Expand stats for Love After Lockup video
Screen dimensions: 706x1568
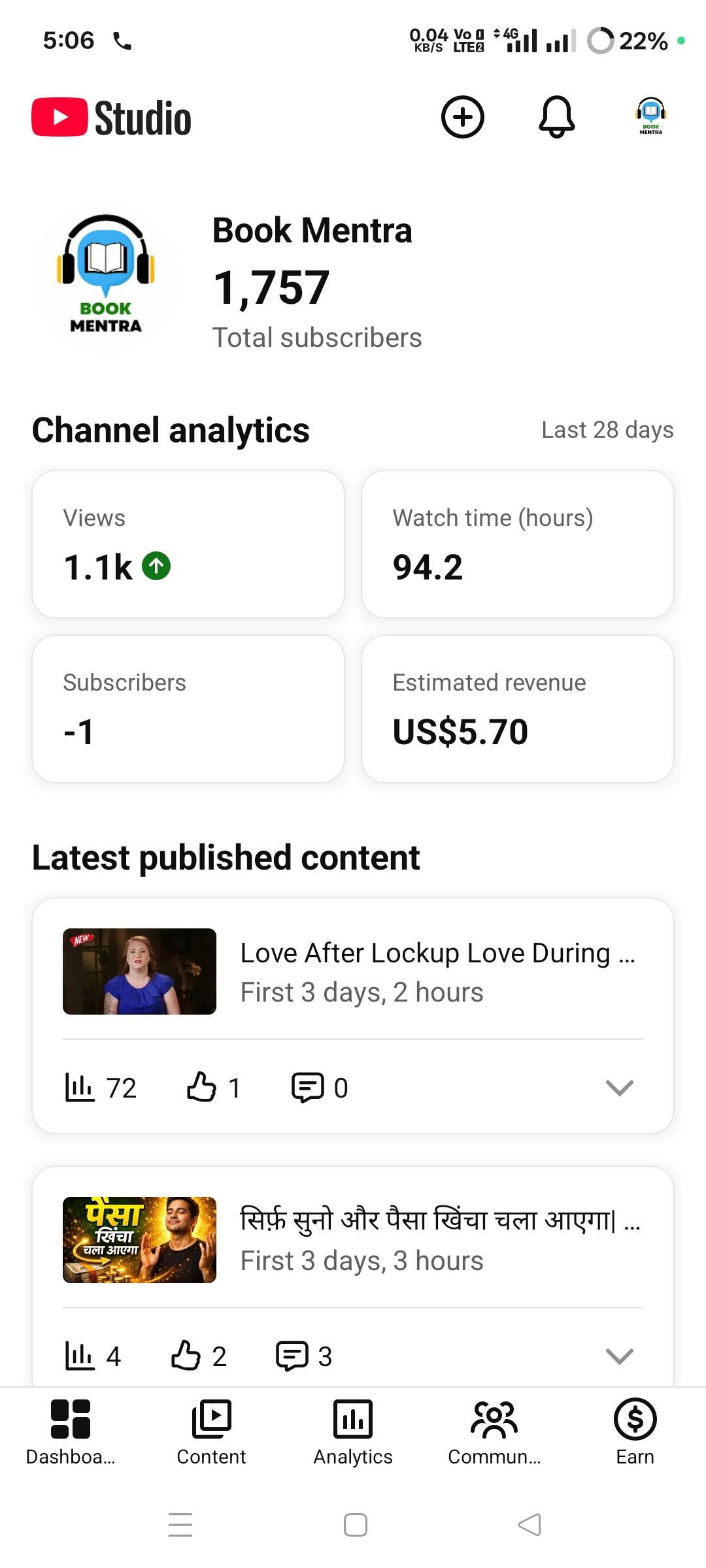click(619, 1088)
